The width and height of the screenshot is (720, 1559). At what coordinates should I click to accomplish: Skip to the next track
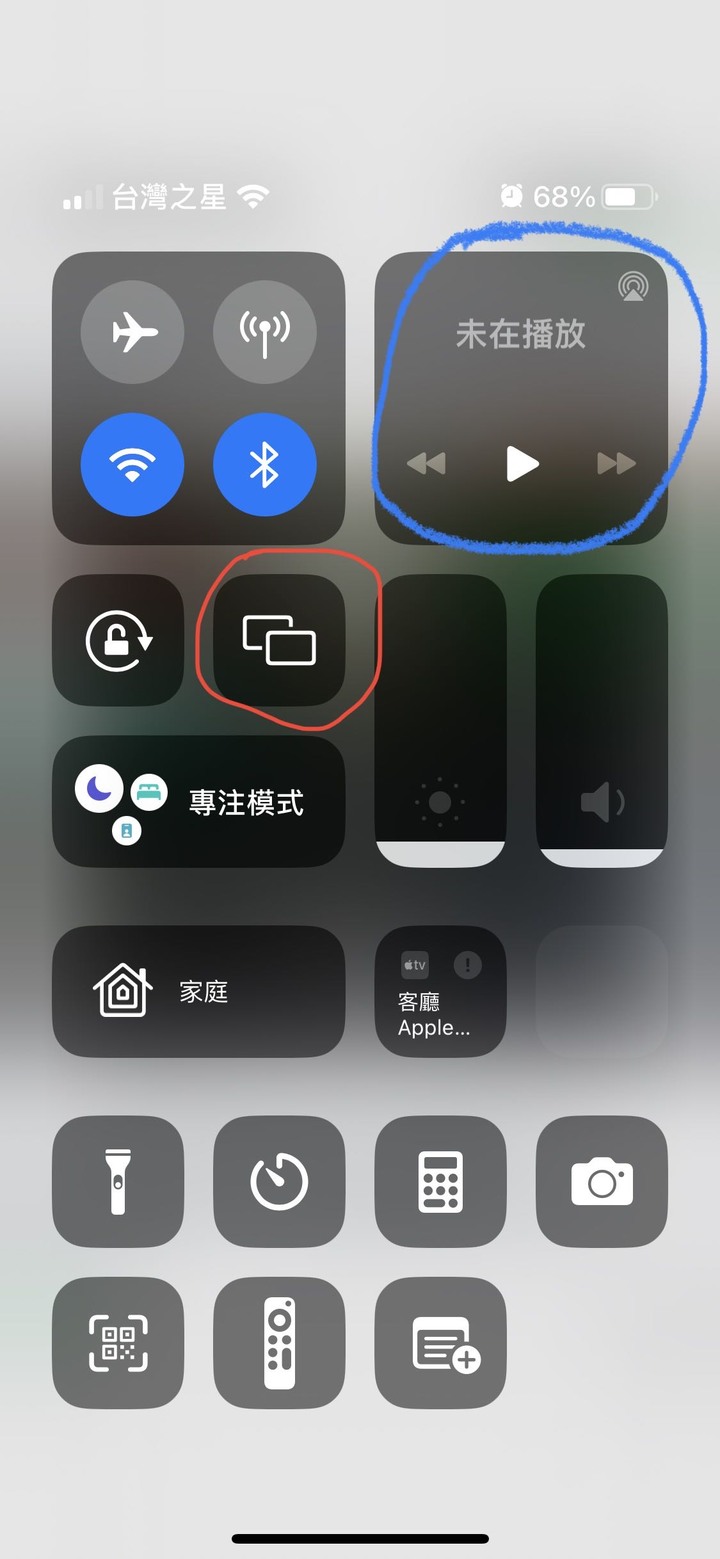point(615,463)
